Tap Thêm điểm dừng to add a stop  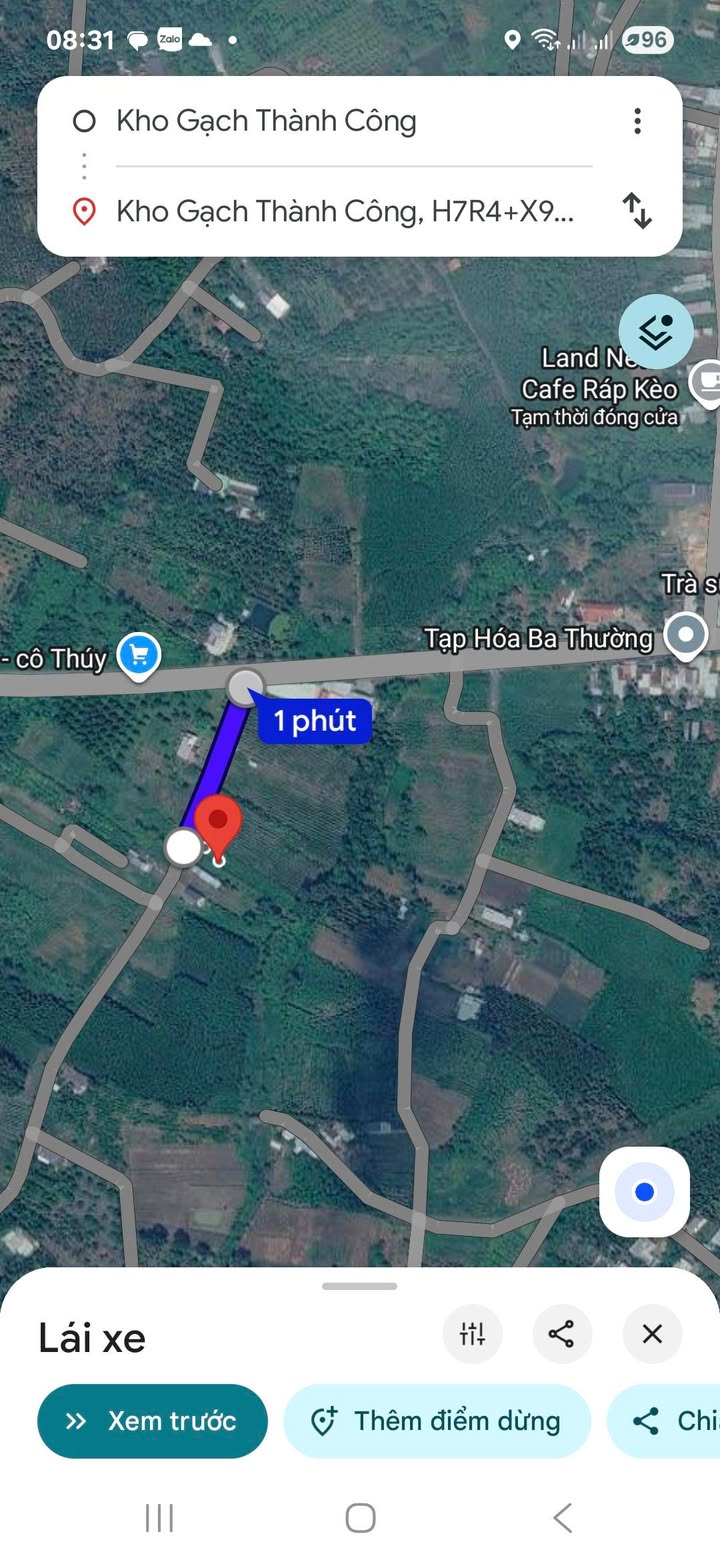(x=437, y=1421)
